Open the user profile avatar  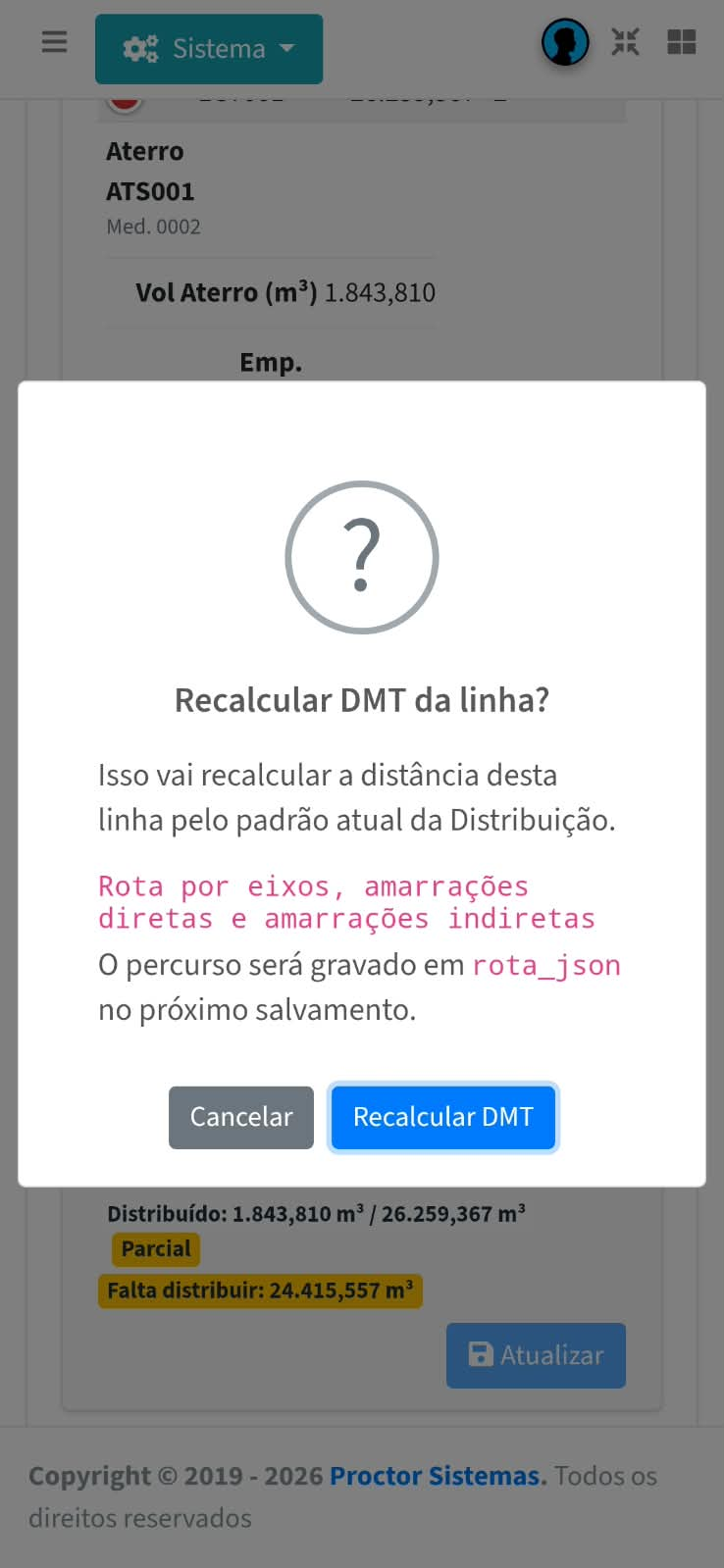point(565,42)
